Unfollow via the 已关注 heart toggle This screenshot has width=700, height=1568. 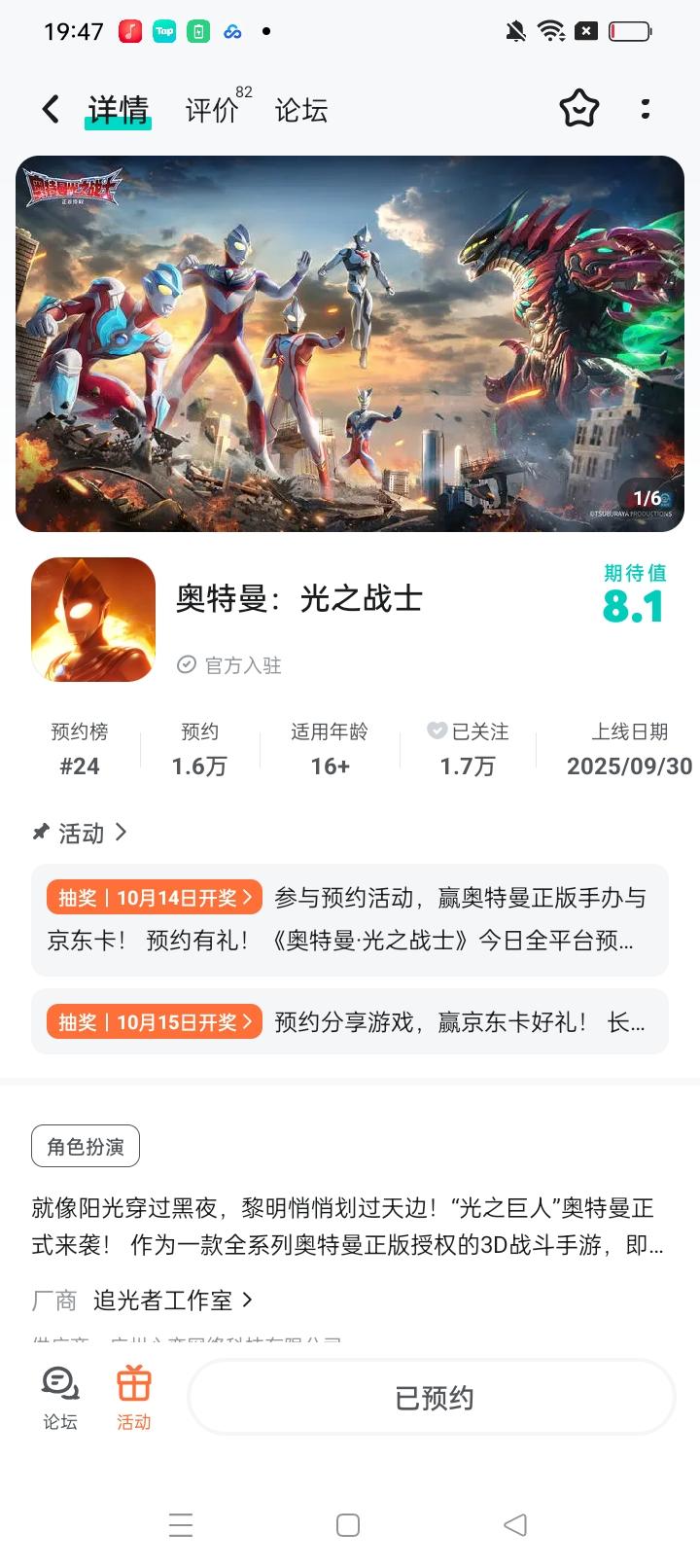[x=437, y=731]
